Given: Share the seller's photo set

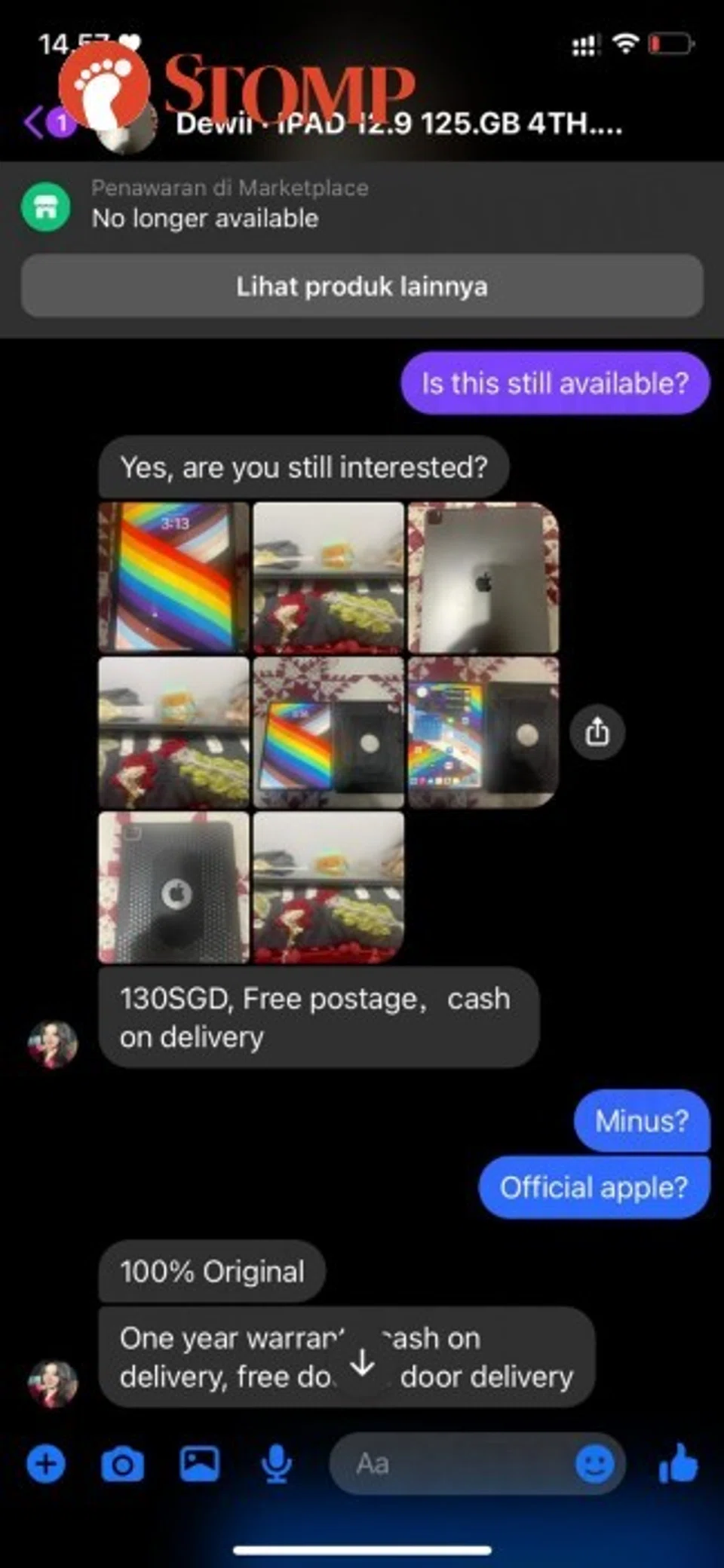Looking at the screenshot, I should [597, 731].
